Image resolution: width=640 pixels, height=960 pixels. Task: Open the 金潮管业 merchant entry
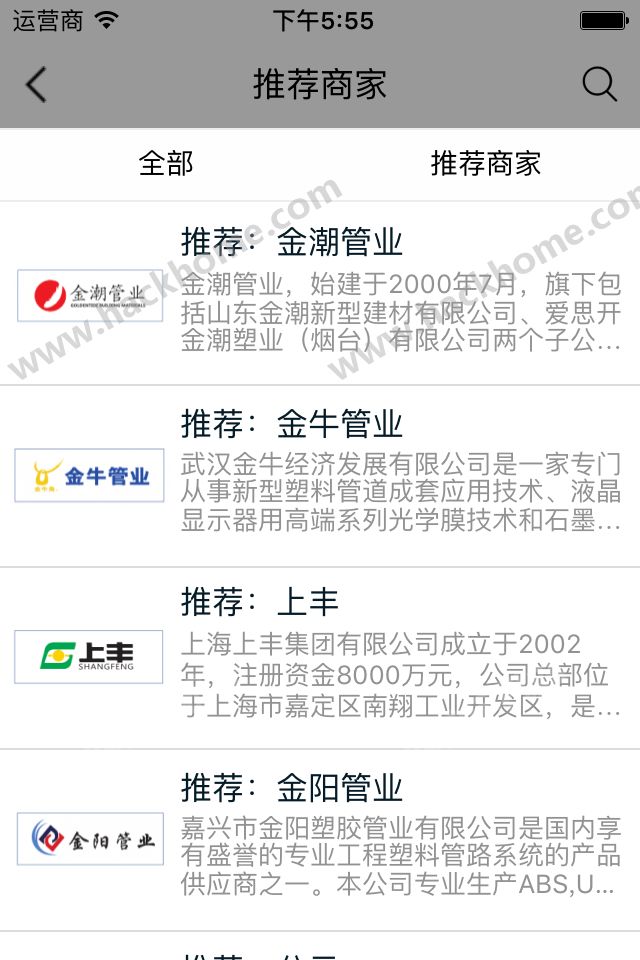pyautogui.click(x=320, y=293)
